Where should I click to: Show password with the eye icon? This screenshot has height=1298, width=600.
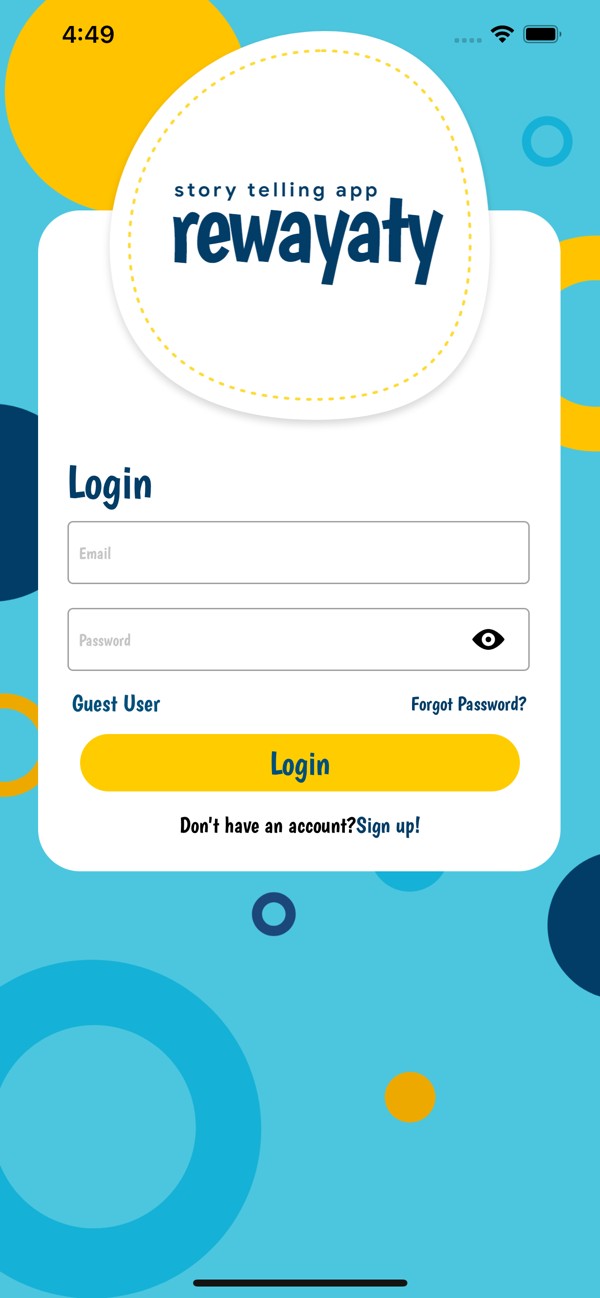[x=488, y=640]
